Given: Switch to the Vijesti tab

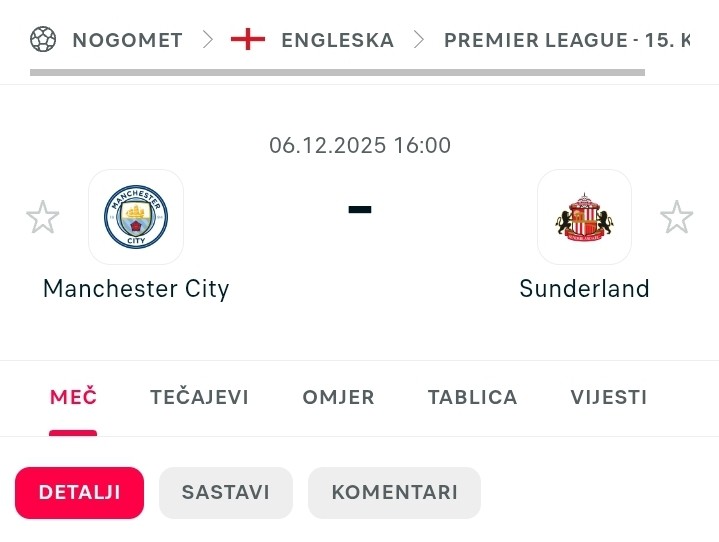Looking at the screenshot, I should [x=608, y=397].
